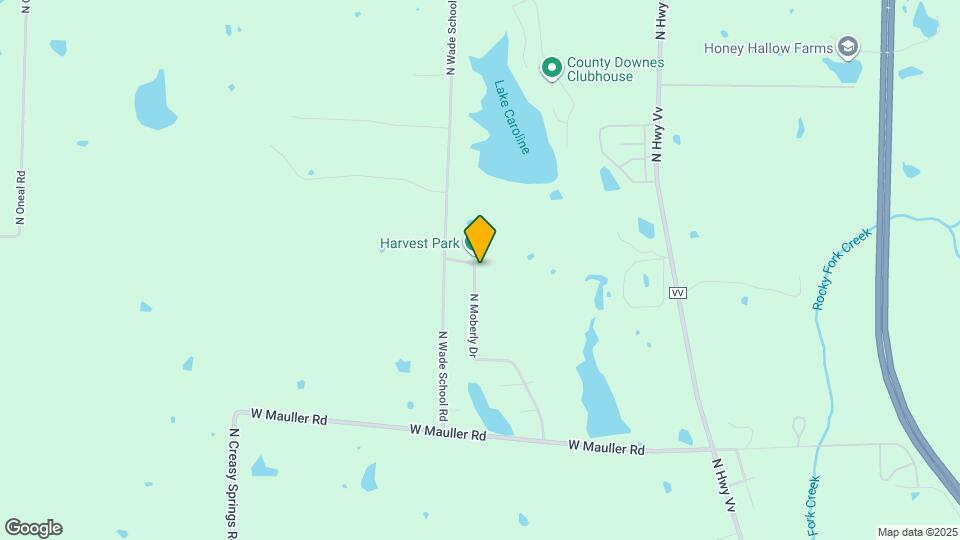Select the Honey Hallow Farms place marker
The width and height of the screenshot is (960, 540).
point(848,47)
